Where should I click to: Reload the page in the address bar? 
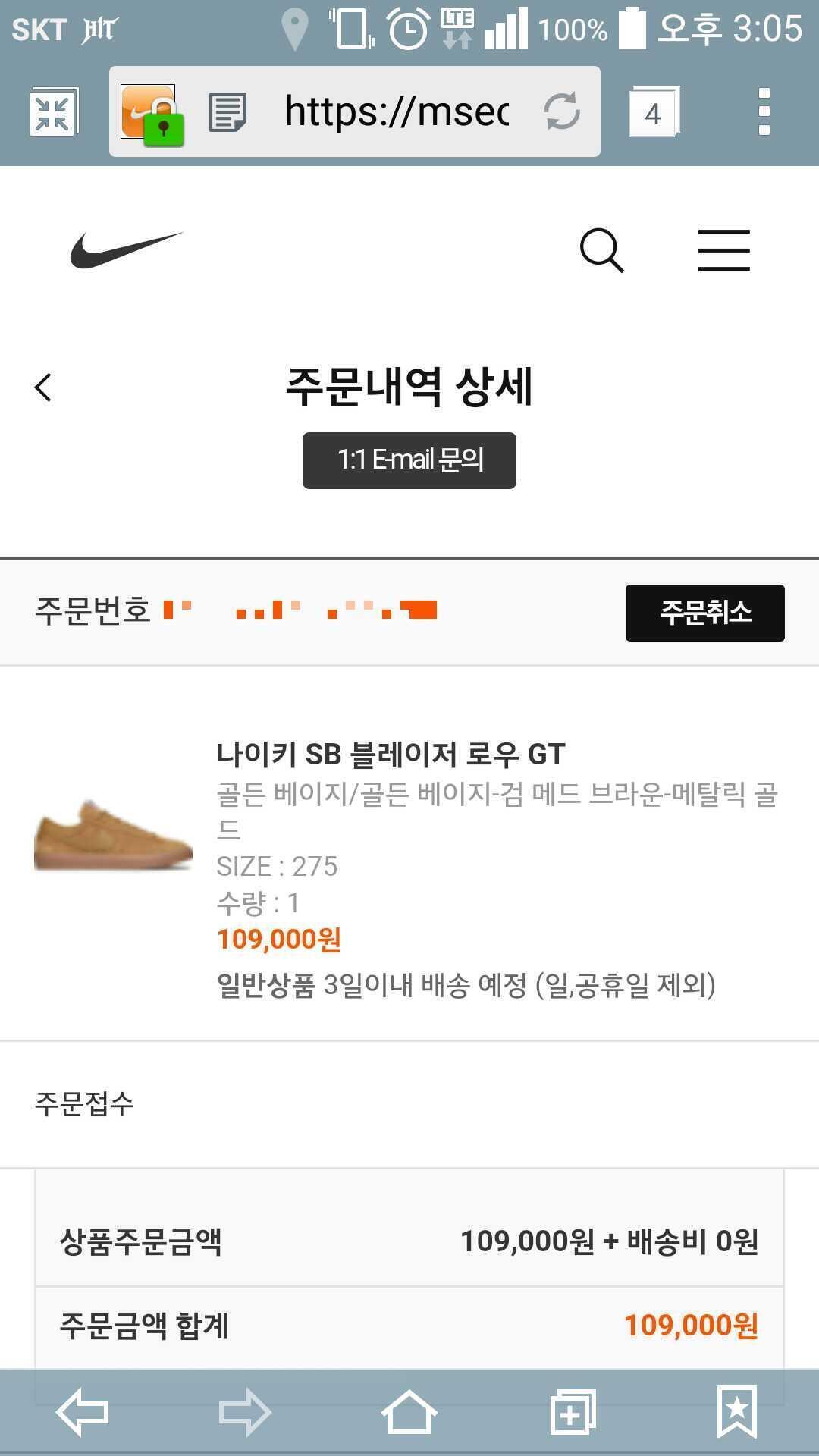point(562,111)
